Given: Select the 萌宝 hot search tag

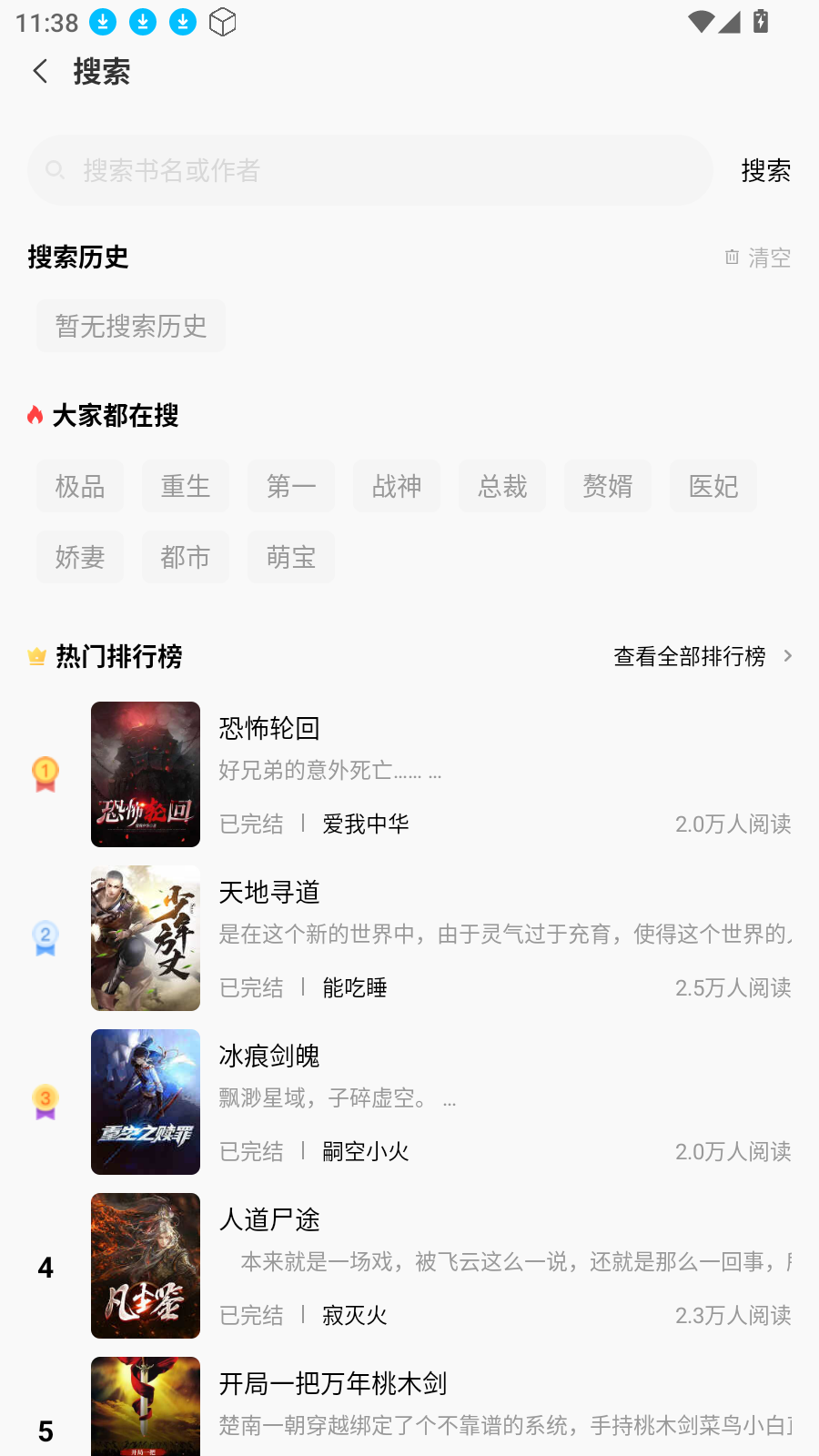Looking at the screenshot, I should (291, 556).
